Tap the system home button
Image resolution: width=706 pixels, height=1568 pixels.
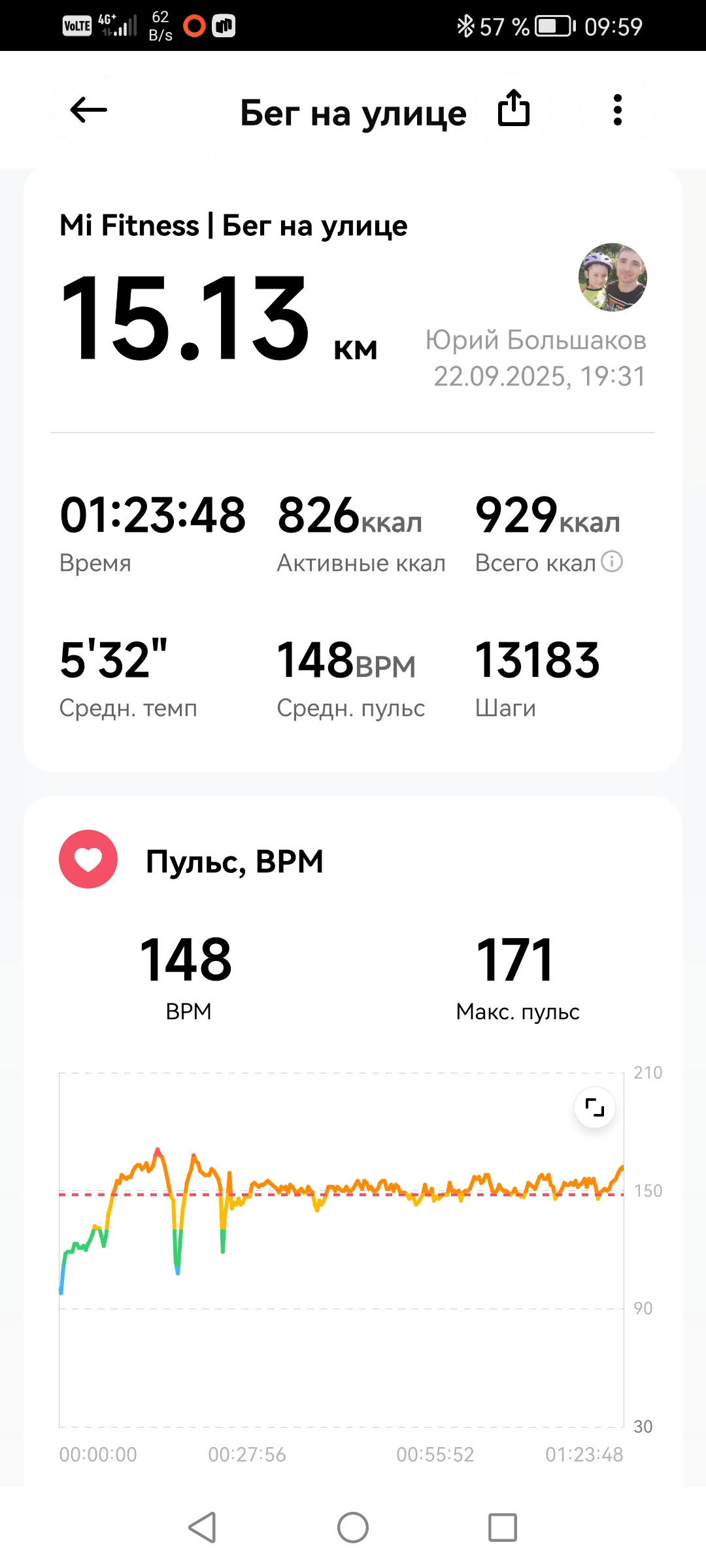coord(353,1527)
